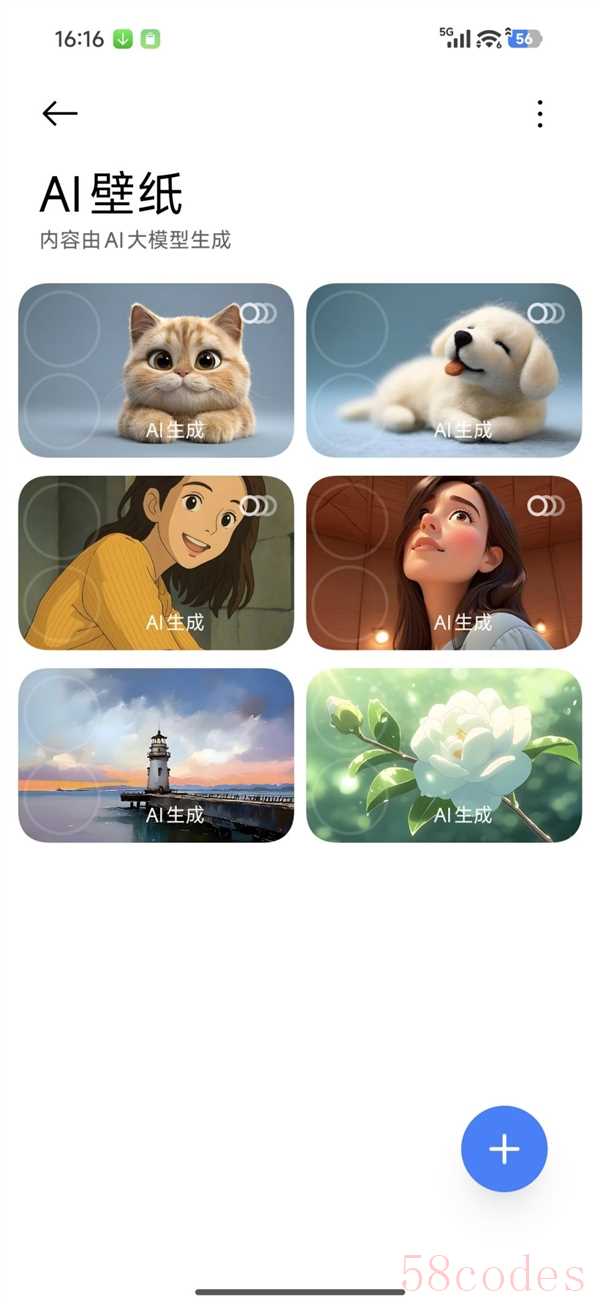The image size is (600, 1304).
Task: Open the three-dot overflow menu
Action: [540, 114]
